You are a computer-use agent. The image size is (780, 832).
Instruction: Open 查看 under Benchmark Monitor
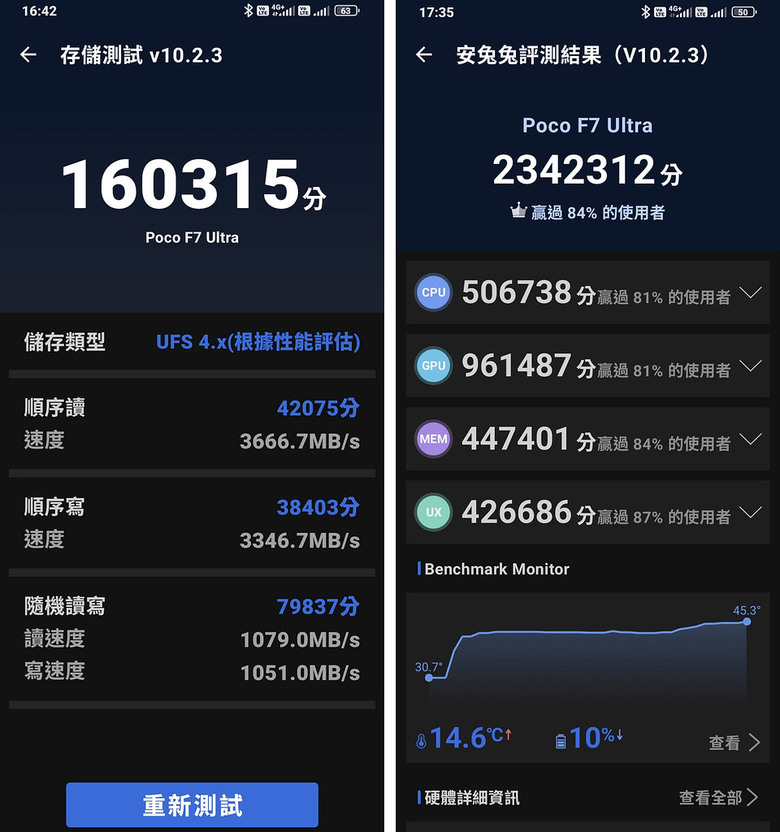click(734, 742)
